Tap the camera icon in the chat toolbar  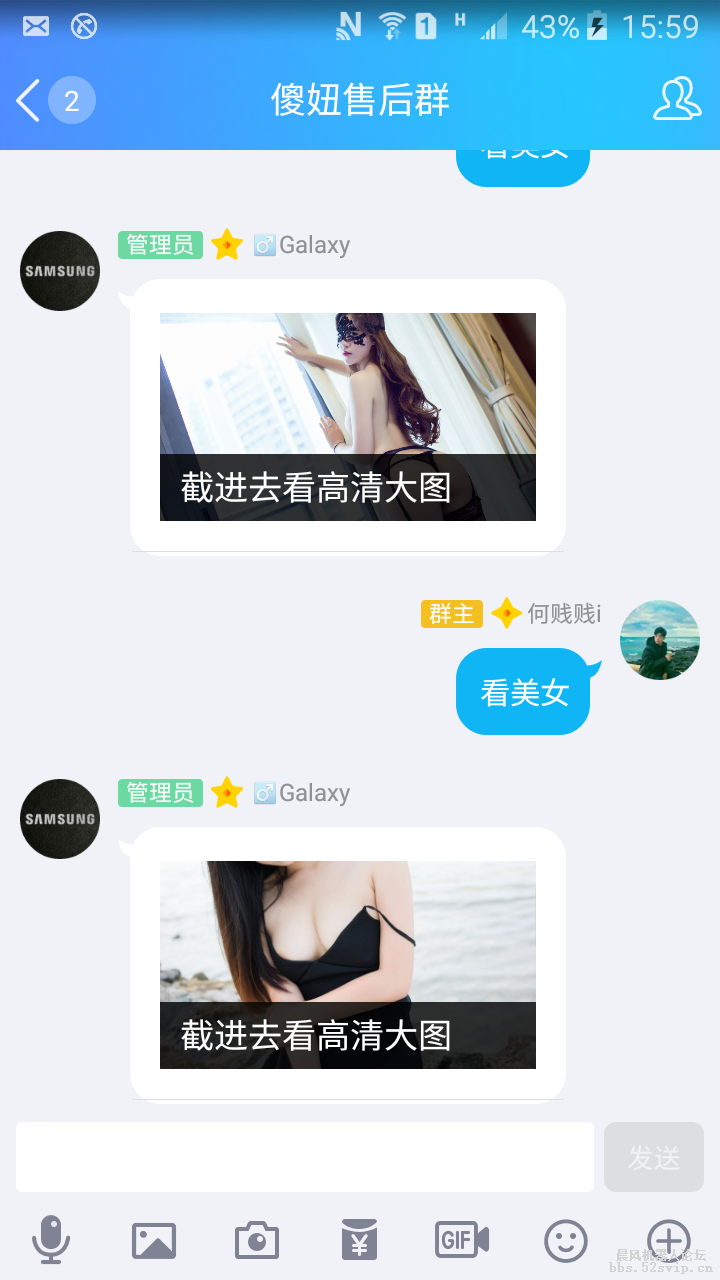(256, 1240)
